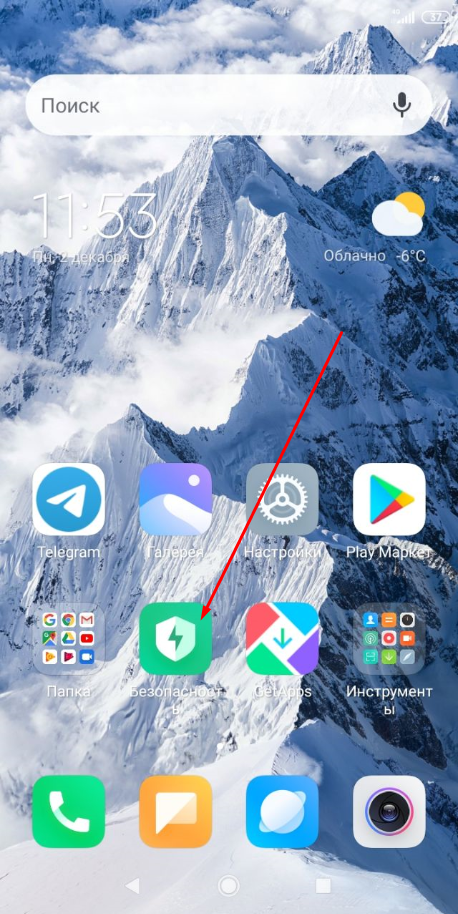Open the clock widget

pyautogui.click(x=94, y=226)
